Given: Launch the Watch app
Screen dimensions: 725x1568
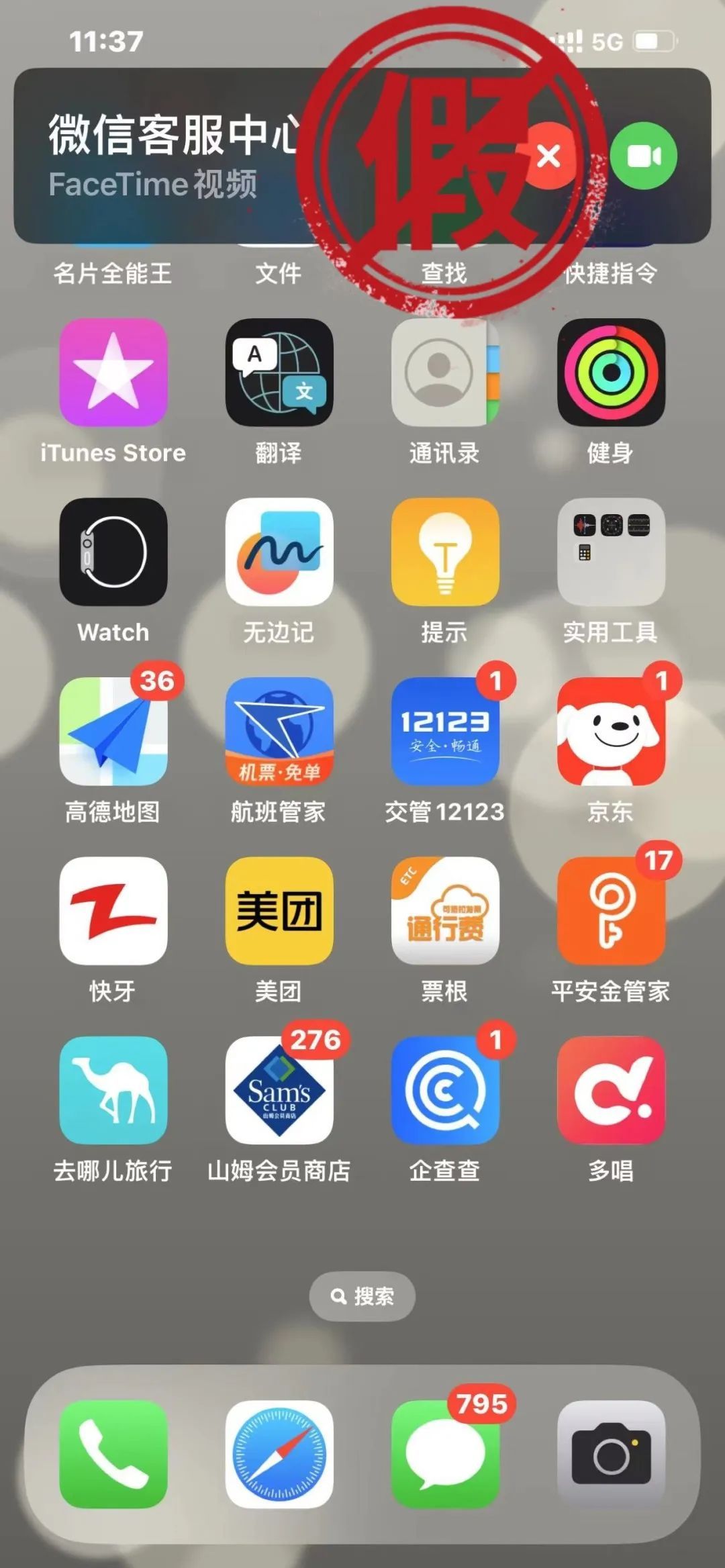Looking at the screenshot, I should [113, 552].
